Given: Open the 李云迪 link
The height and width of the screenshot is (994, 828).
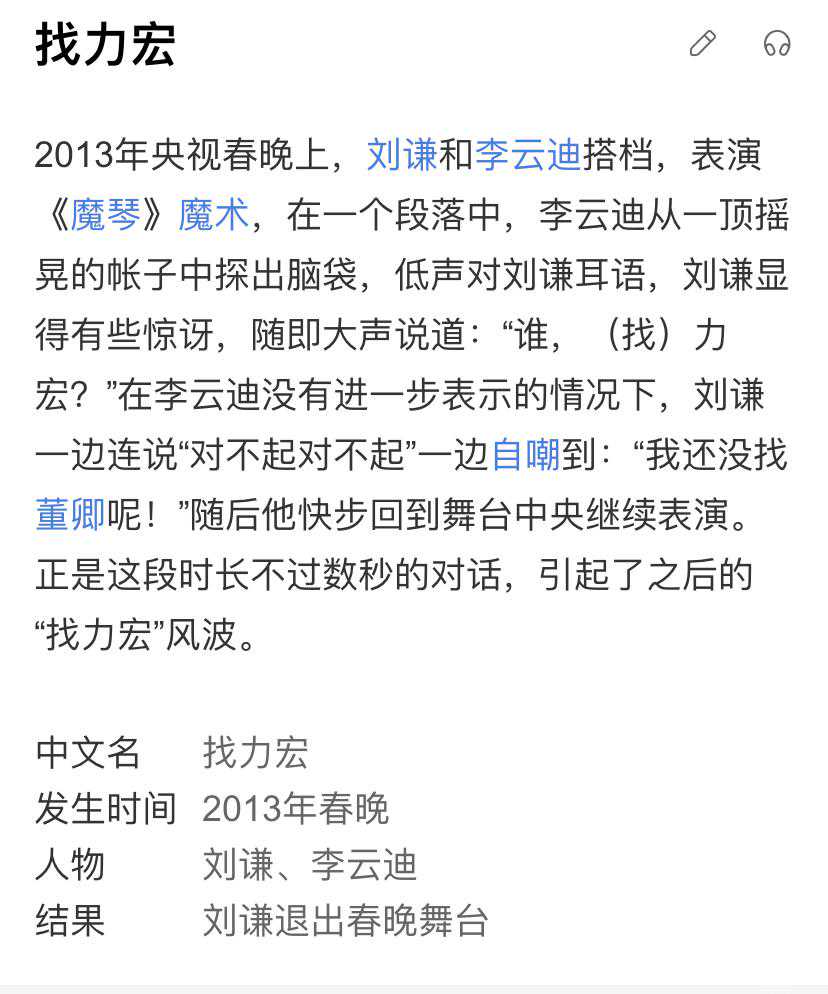Looking at the screenshot, I should (x=527, y=155).
